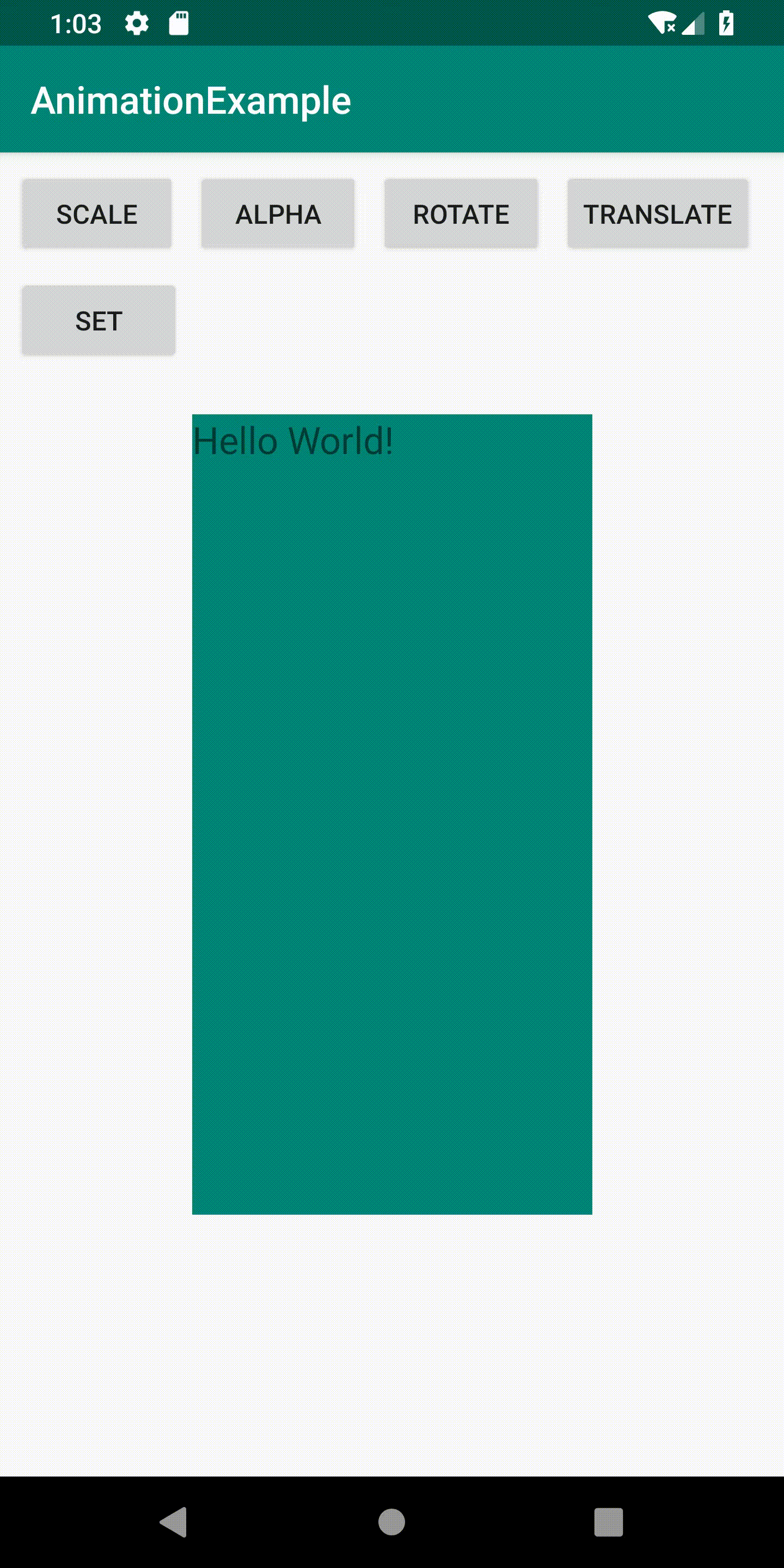This screenshot has height=1568, width=784.
Task: Trigger the ROTATE animation
Action: point(461,213)
